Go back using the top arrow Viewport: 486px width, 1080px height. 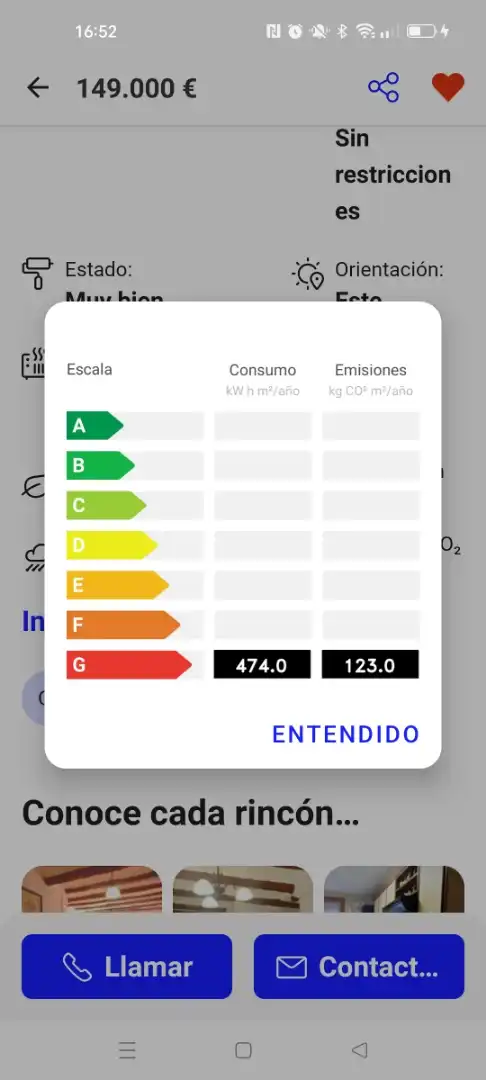point(38,88)
